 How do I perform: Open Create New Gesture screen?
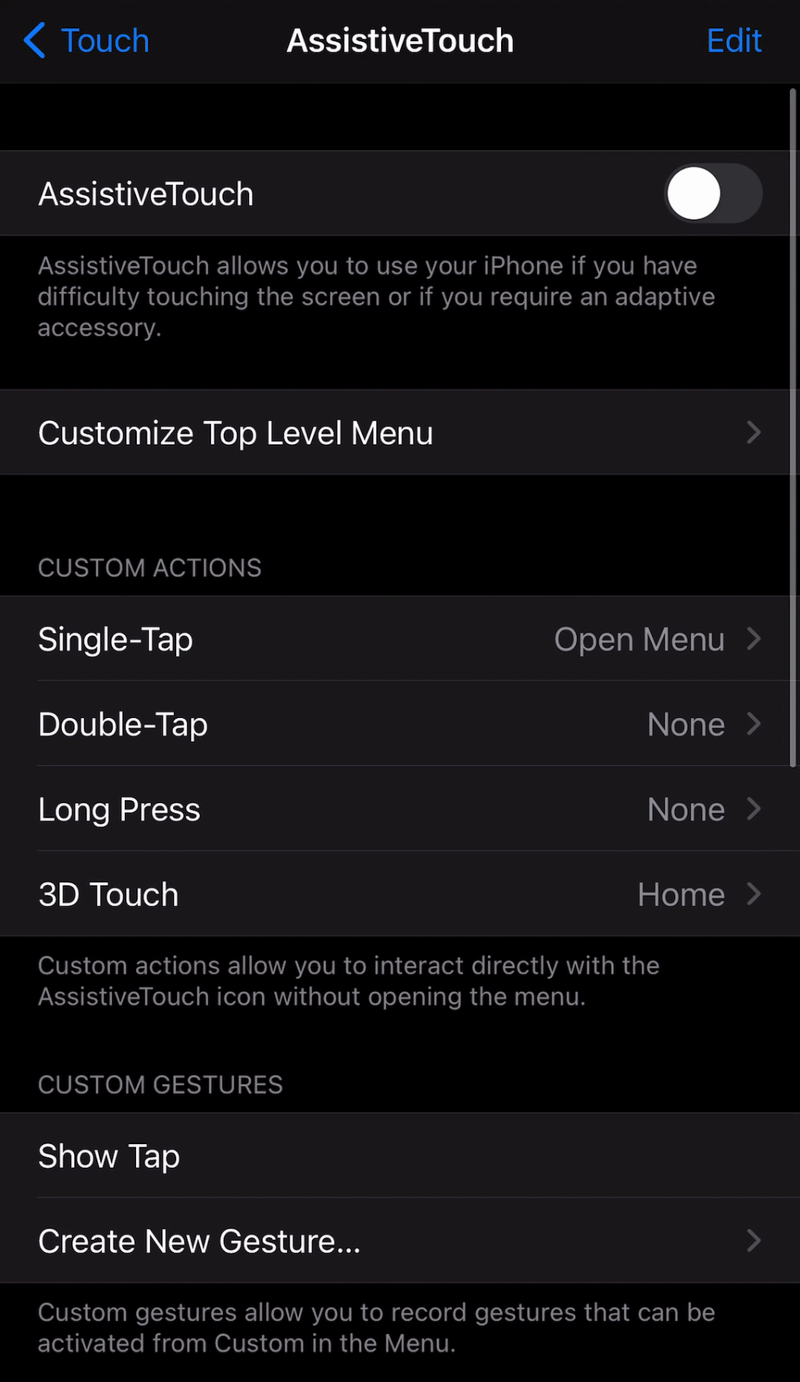198,1241
